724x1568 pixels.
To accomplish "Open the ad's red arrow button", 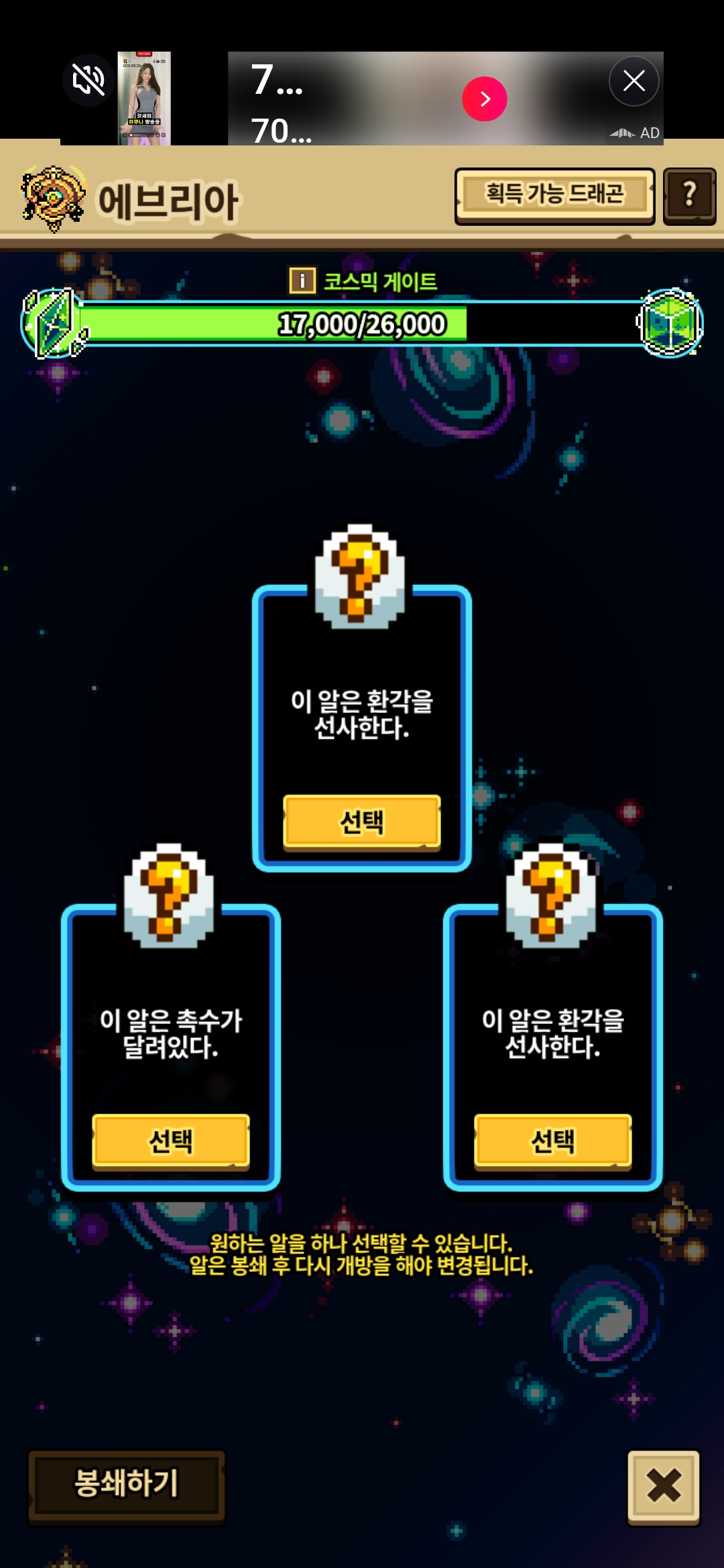I will tap(484, 99).
